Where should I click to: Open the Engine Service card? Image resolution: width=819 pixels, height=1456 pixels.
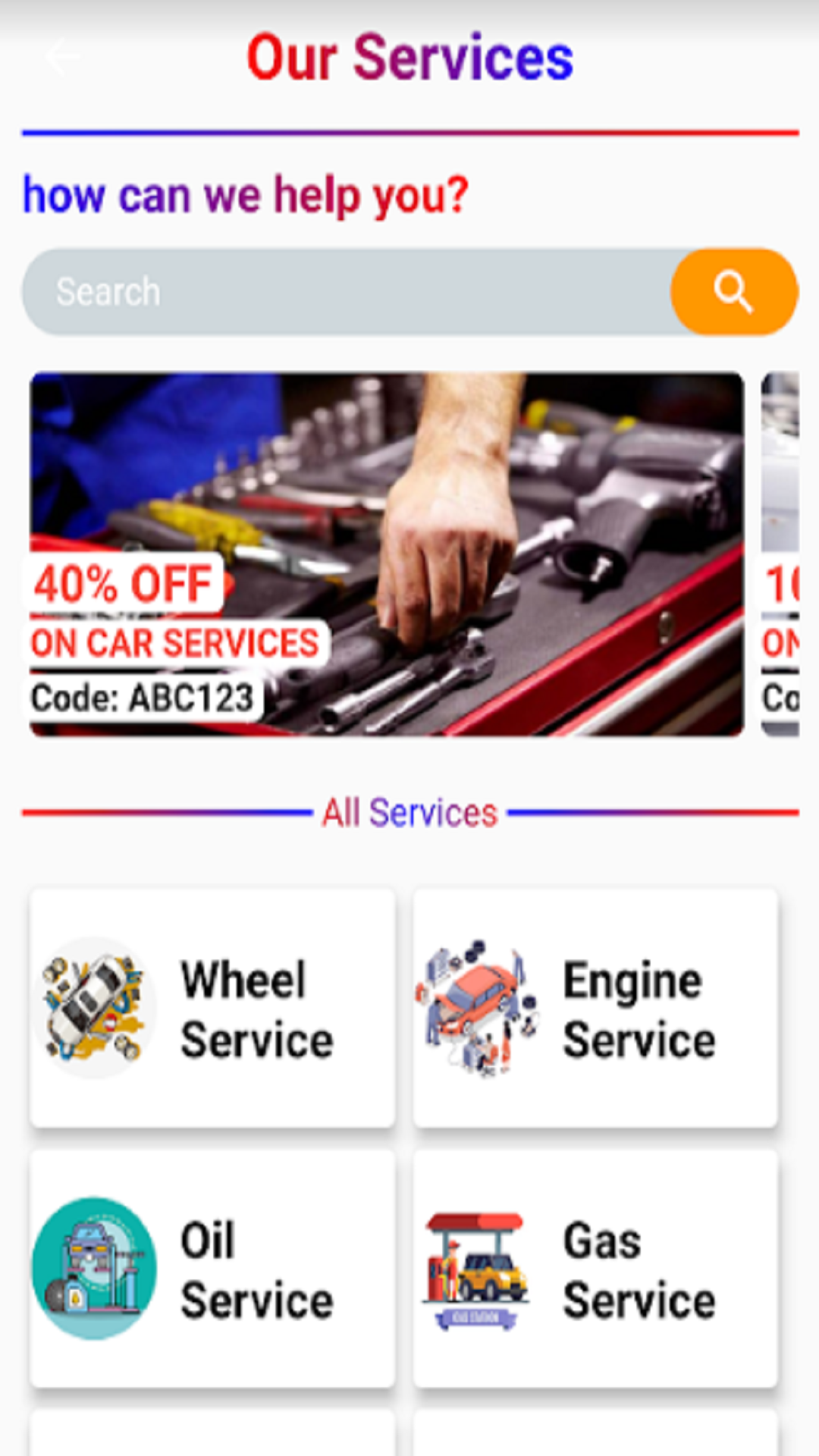click(595, 1009)
